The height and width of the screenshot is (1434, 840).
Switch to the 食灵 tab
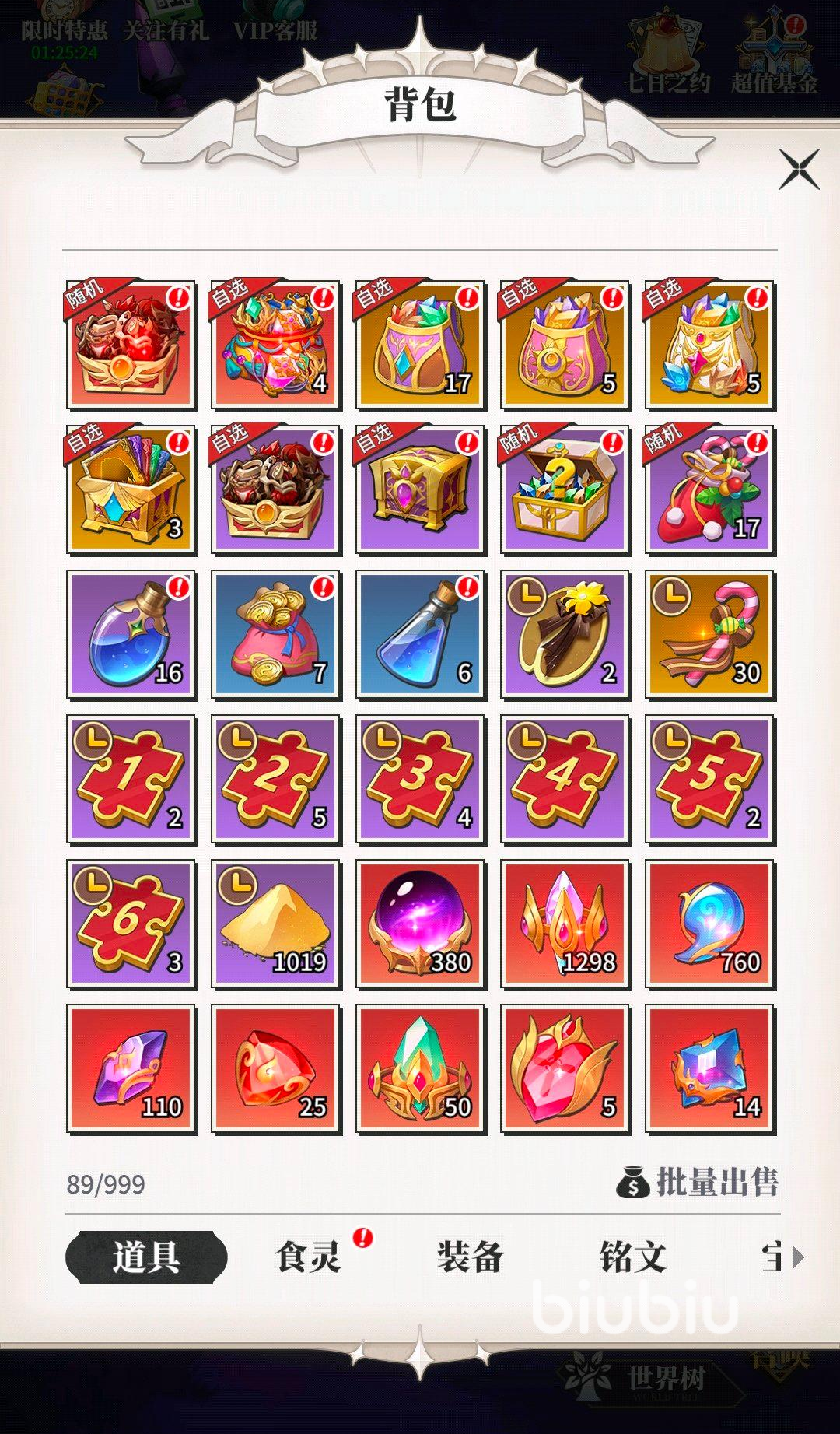tap(308, 1257)
